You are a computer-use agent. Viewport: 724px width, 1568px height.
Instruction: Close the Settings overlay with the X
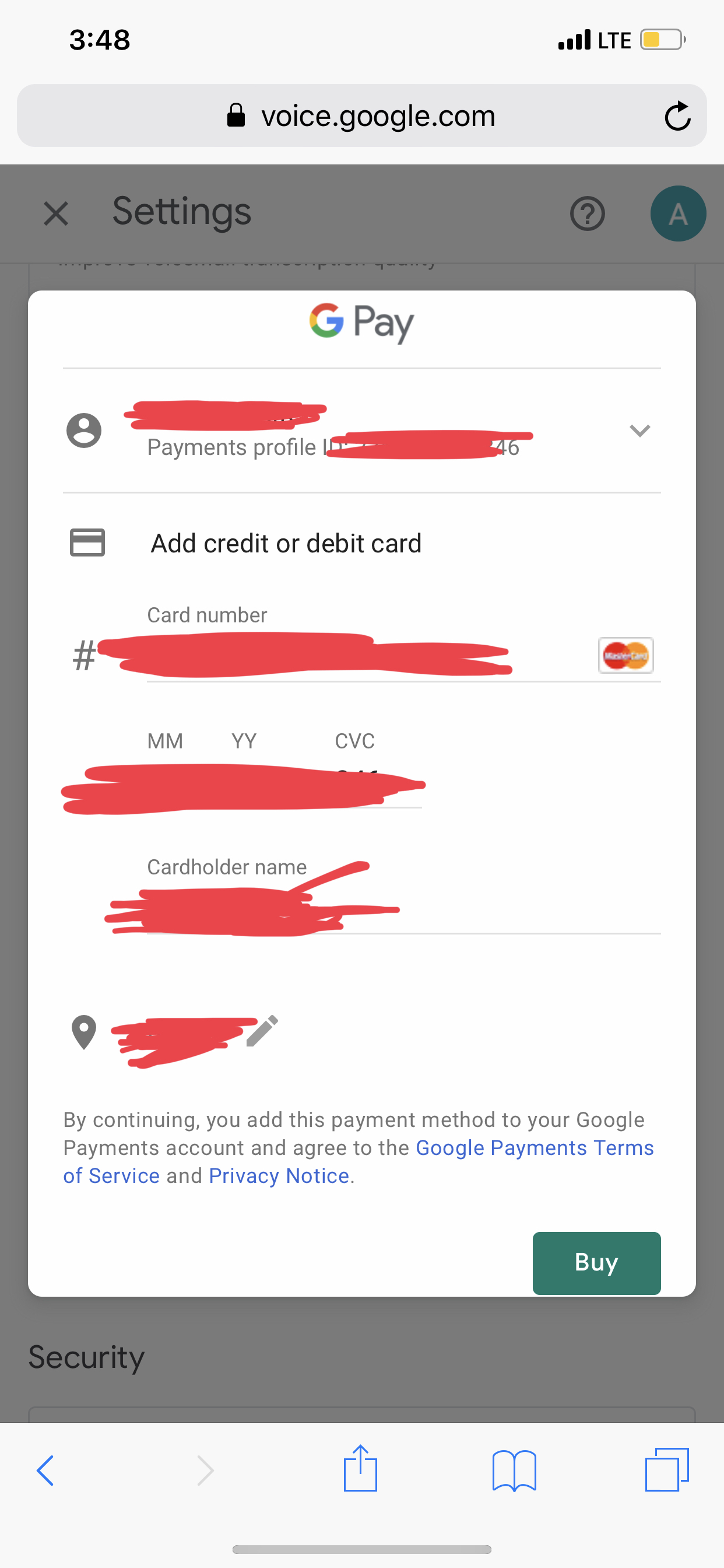(55, 213)
